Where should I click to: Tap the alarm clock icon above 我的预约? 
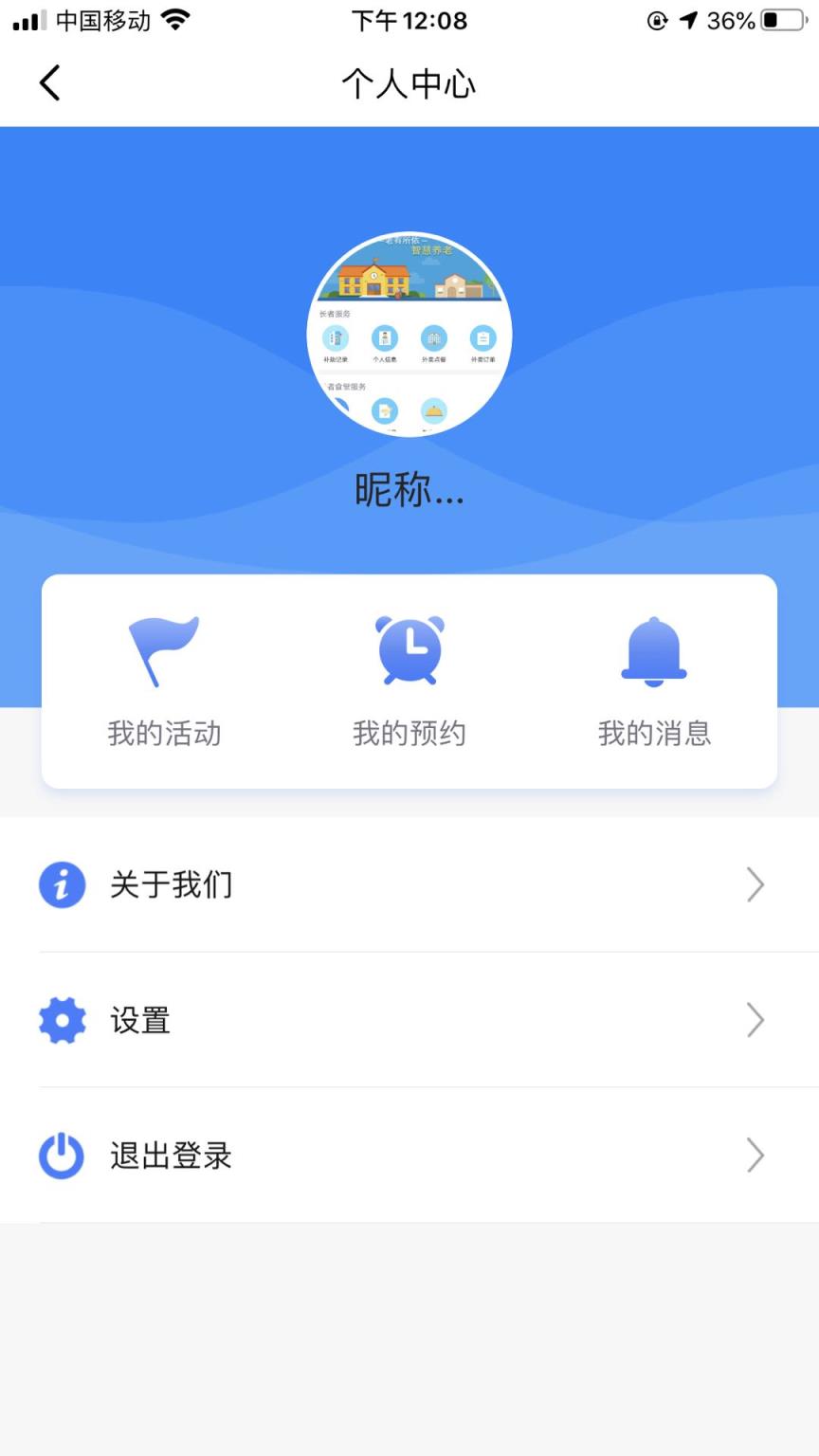click(x=409, y=649)
